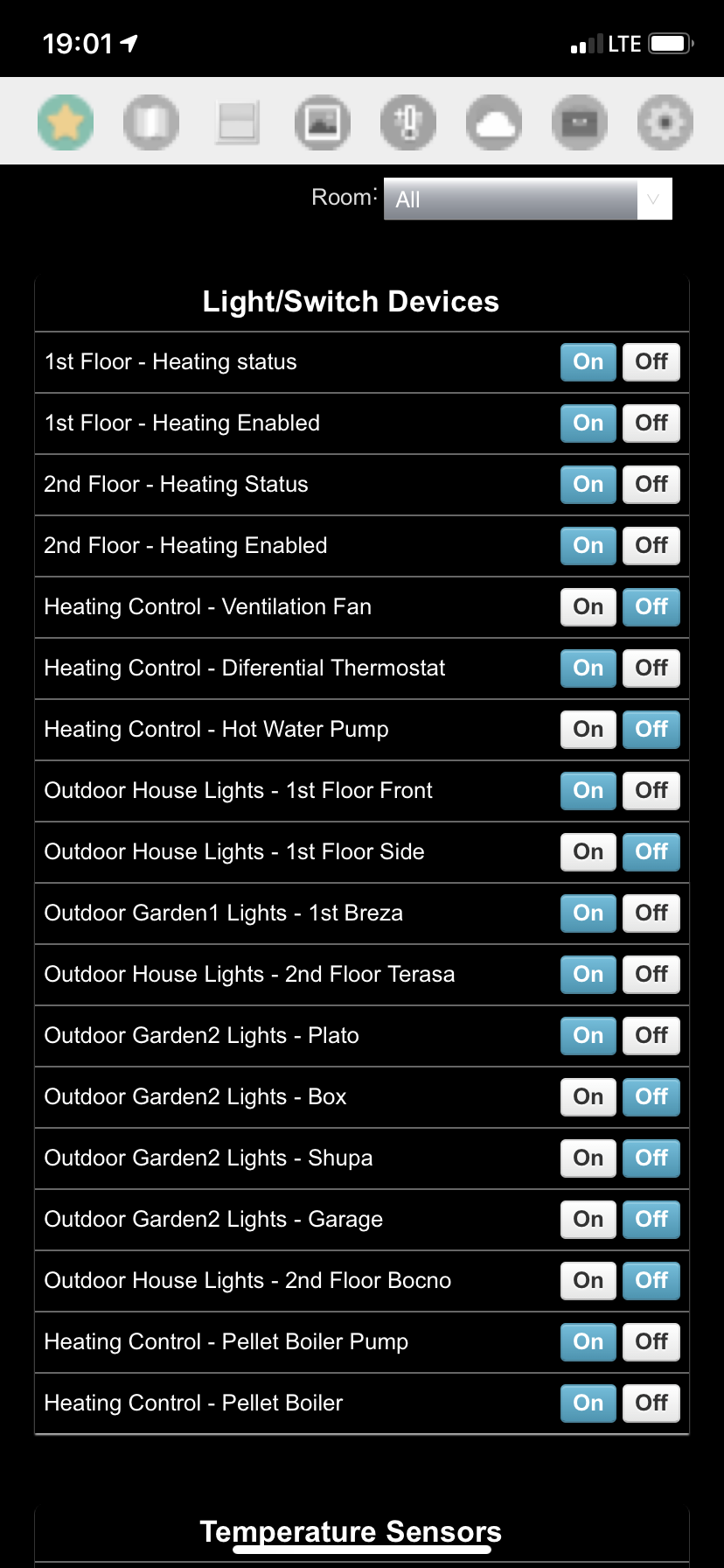The image size is (724, 1568).
Task: Open the weather cloud tab
Action: tap(494, 122)
